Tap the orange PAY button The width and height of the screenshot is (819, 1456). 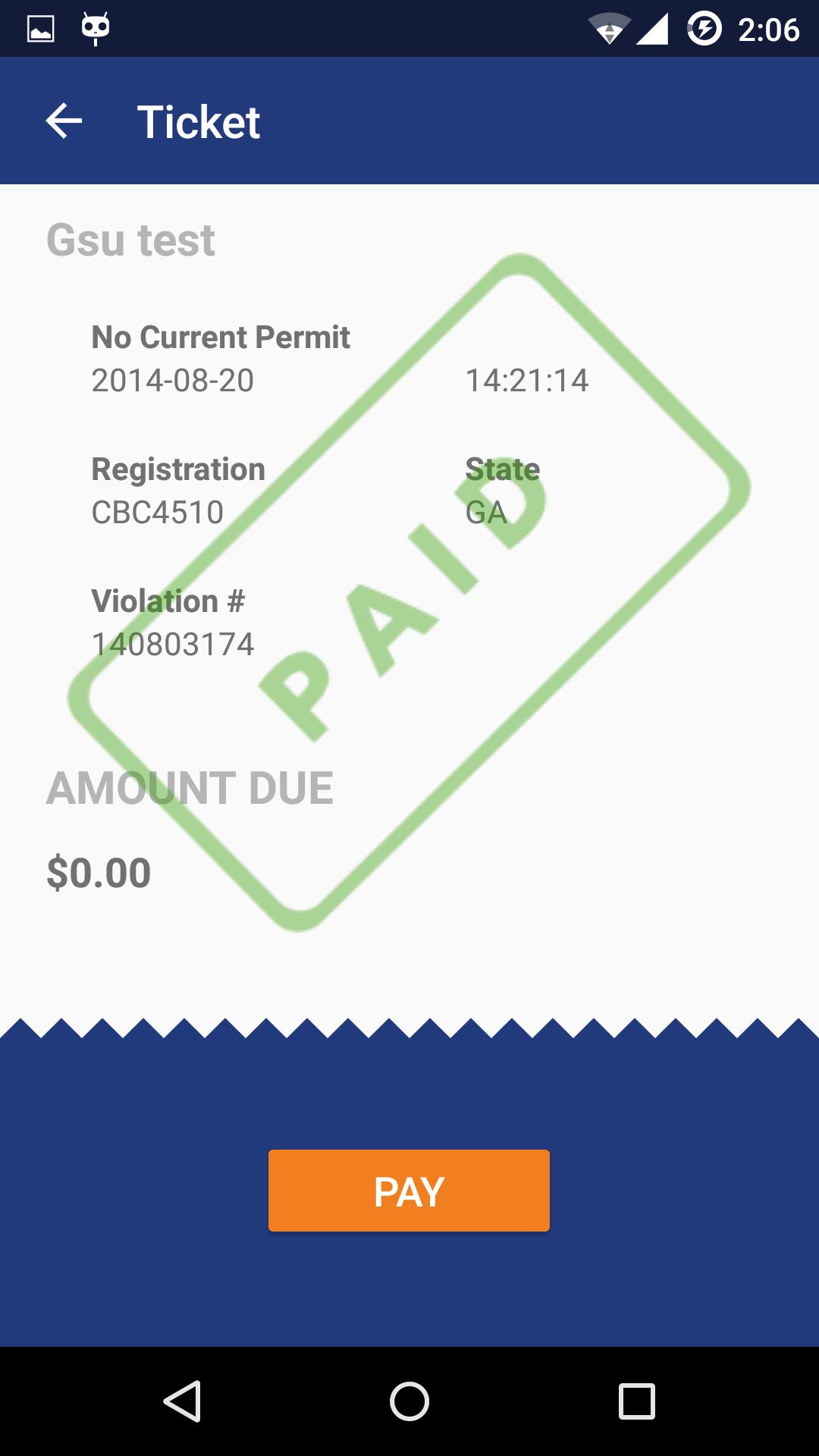point(409,1191)
